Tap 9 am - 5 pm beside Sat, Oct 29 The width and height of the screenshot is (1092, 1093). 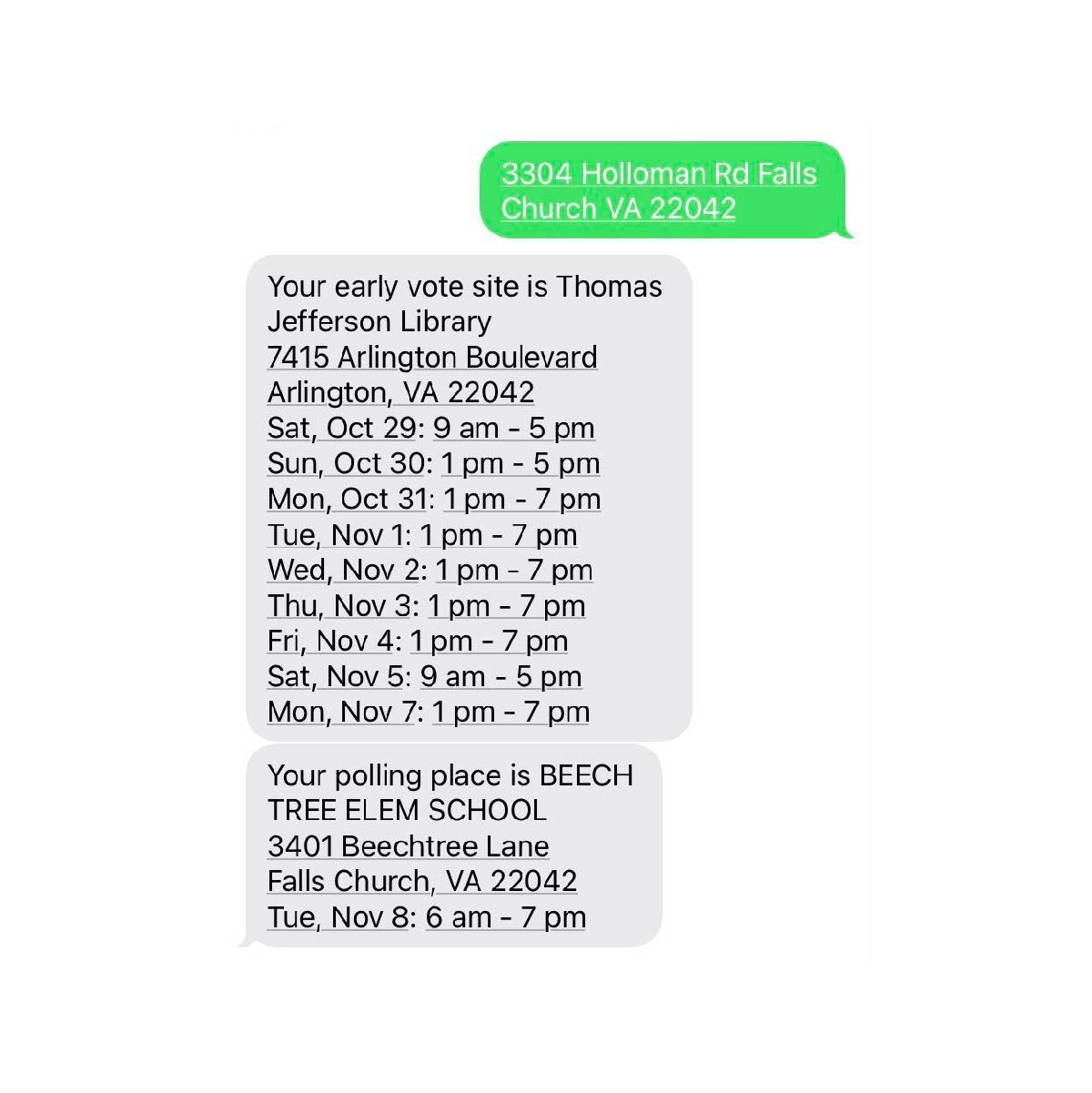pyautogui.click(x=513, y=428)
